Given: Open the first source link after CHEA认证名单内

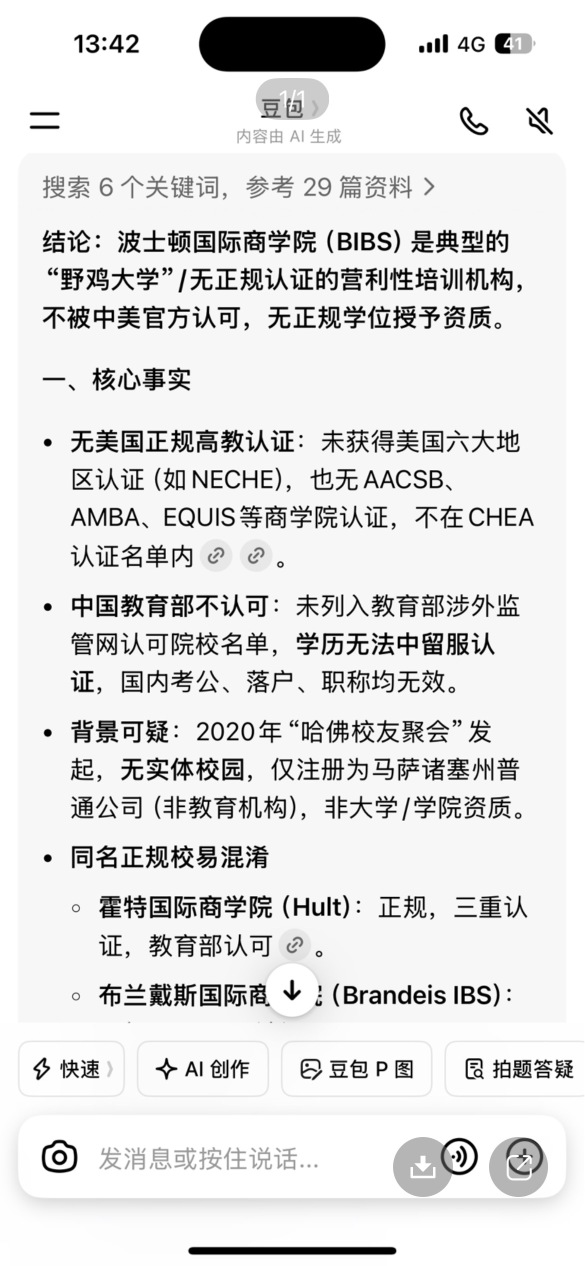Looking at the screenshot, I should [216, 556].
